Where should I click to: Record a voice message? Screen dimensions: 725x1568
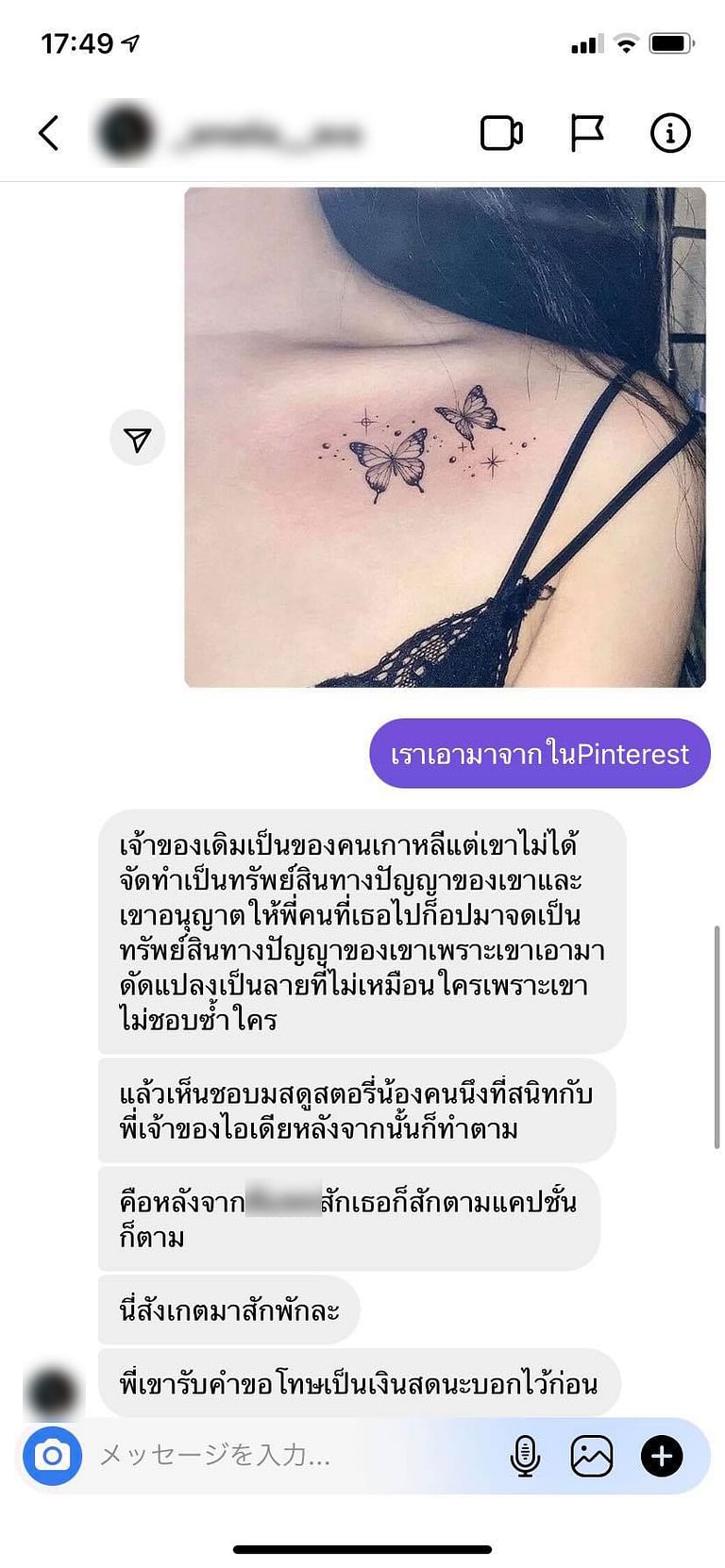[x=525, y=1456]
